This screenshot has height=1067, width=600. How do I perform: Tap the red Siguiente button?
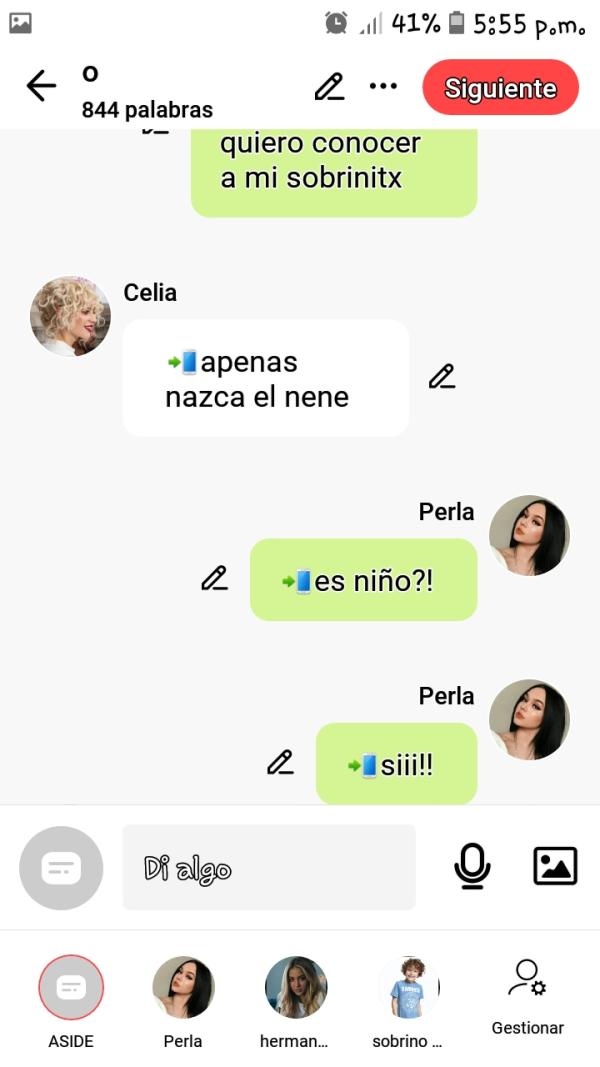[500, 88]
